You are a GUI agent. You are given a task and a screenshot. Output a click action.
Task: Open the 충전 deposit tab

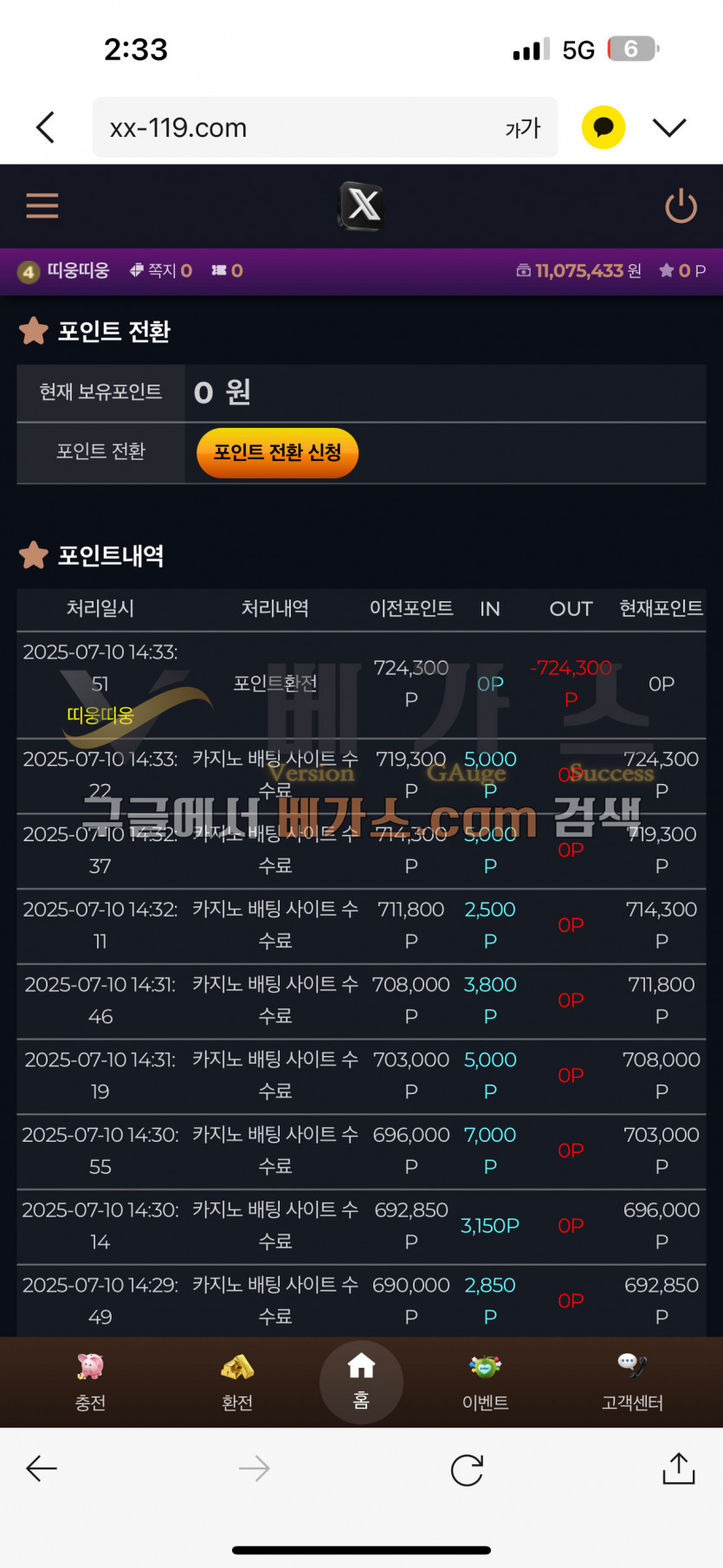(90, 1382)
